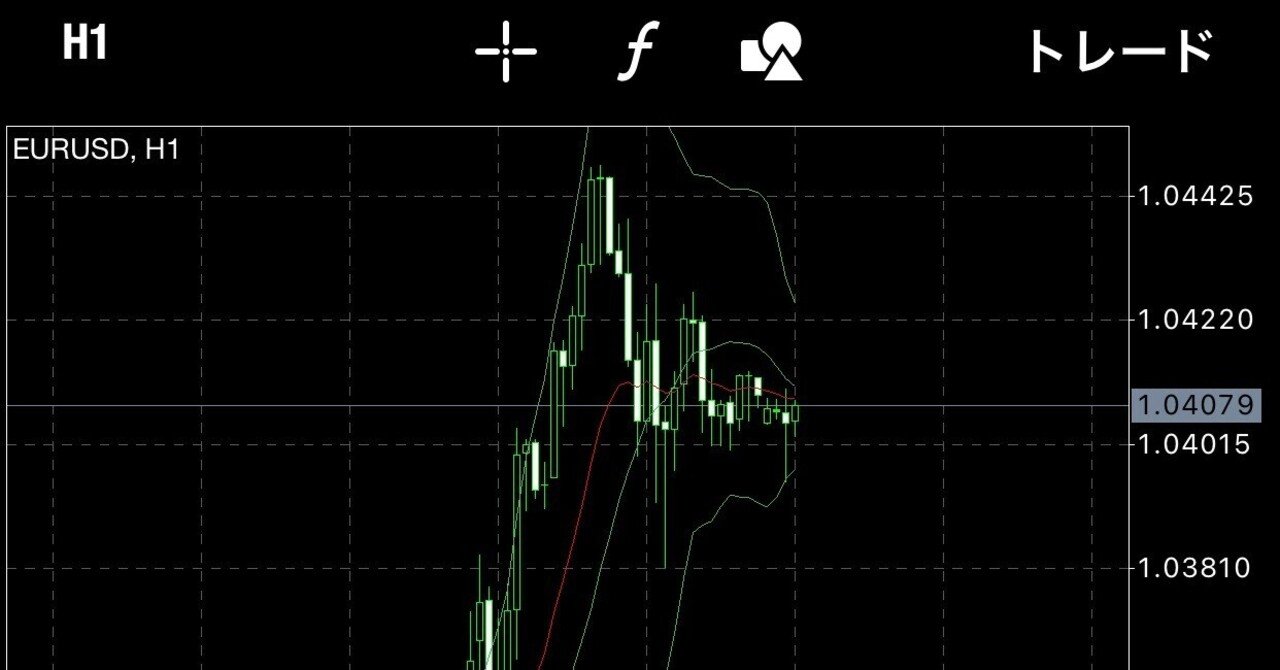The height and width of the screenshot is (670, 1280).
Task: Activate the crosshair tool
Action: (x=505, y=51)
